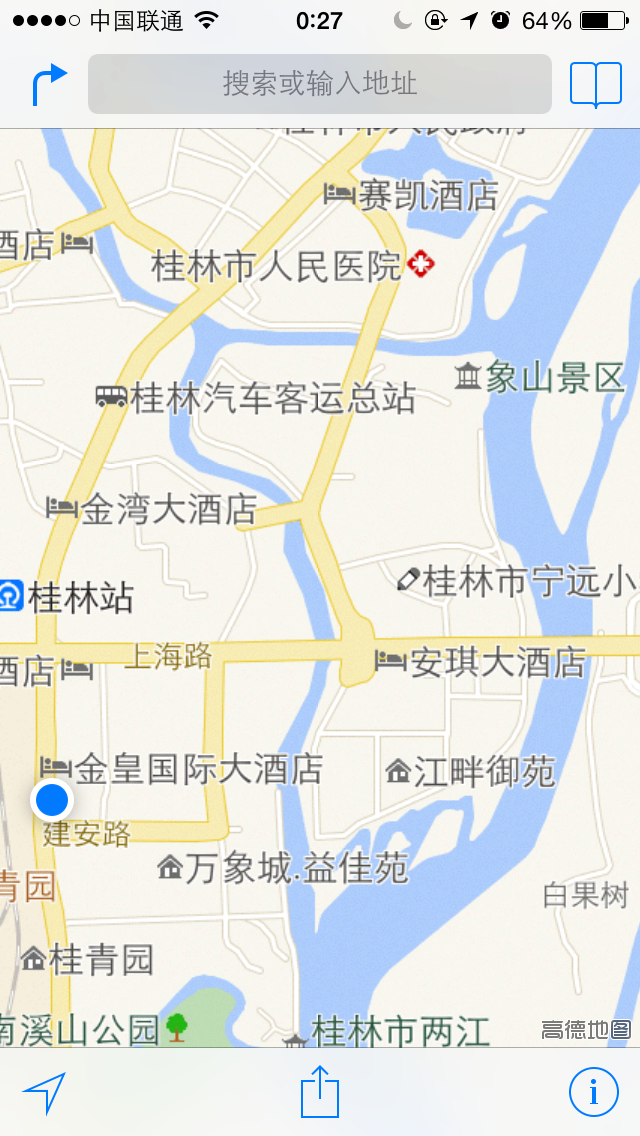Tap the 桂林站 railway station marker
Viewport: 640px width, 1136px height.
tap(12, 597)
